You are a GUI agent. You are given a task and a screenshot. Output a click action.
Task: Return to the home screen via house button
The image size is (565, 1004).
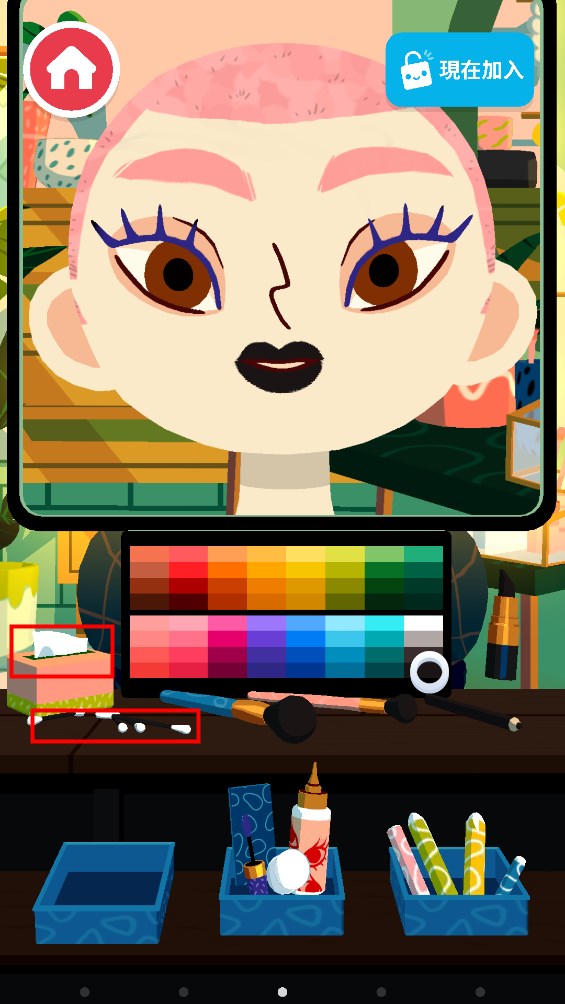pos(71,69)
